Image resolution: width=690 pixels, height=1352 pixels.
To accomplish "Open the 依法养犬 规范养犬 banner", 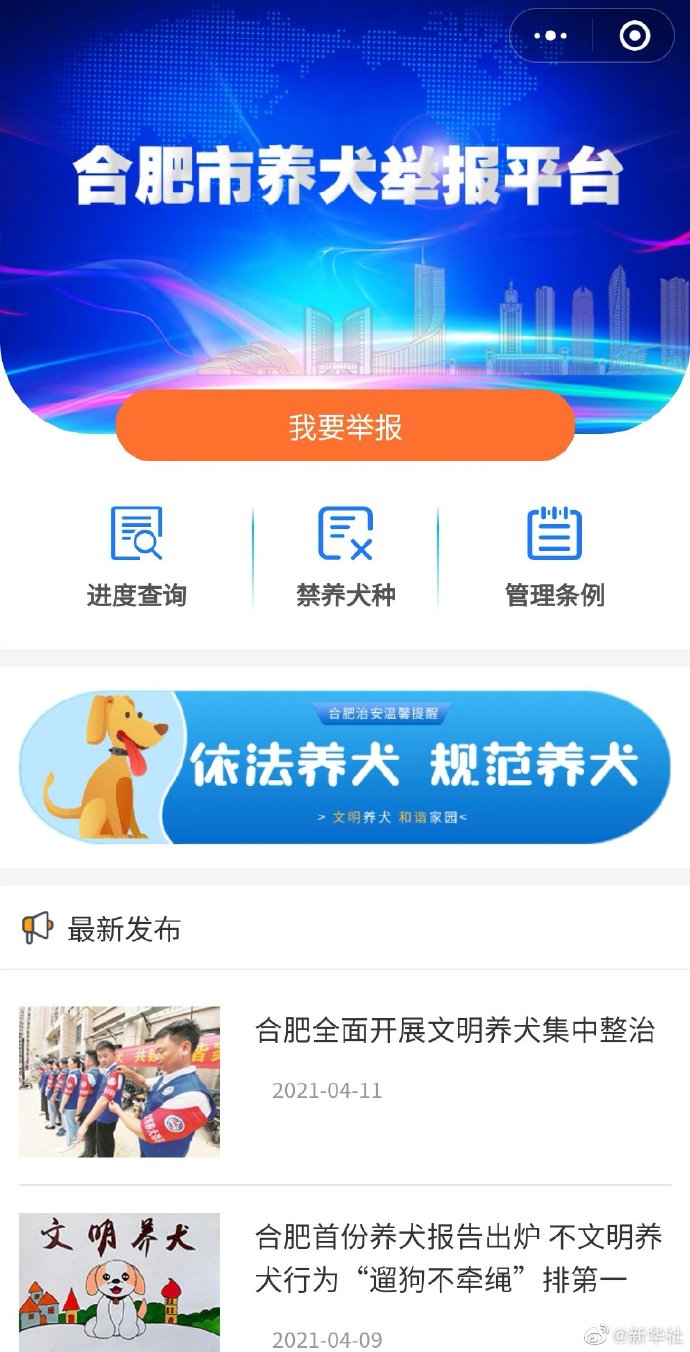I will click(x=345, y=767).
